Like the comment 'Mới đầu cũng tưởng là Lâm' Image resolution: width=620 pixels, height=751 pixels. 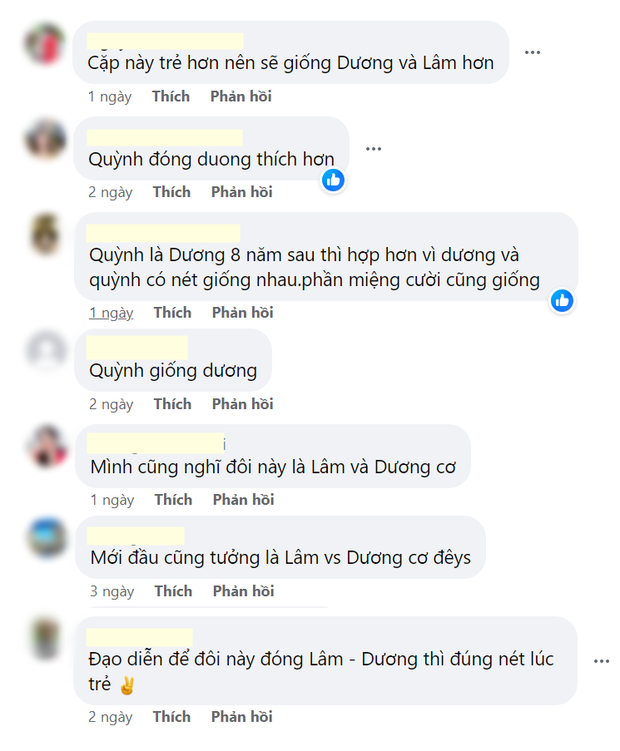tap(172, 592)
